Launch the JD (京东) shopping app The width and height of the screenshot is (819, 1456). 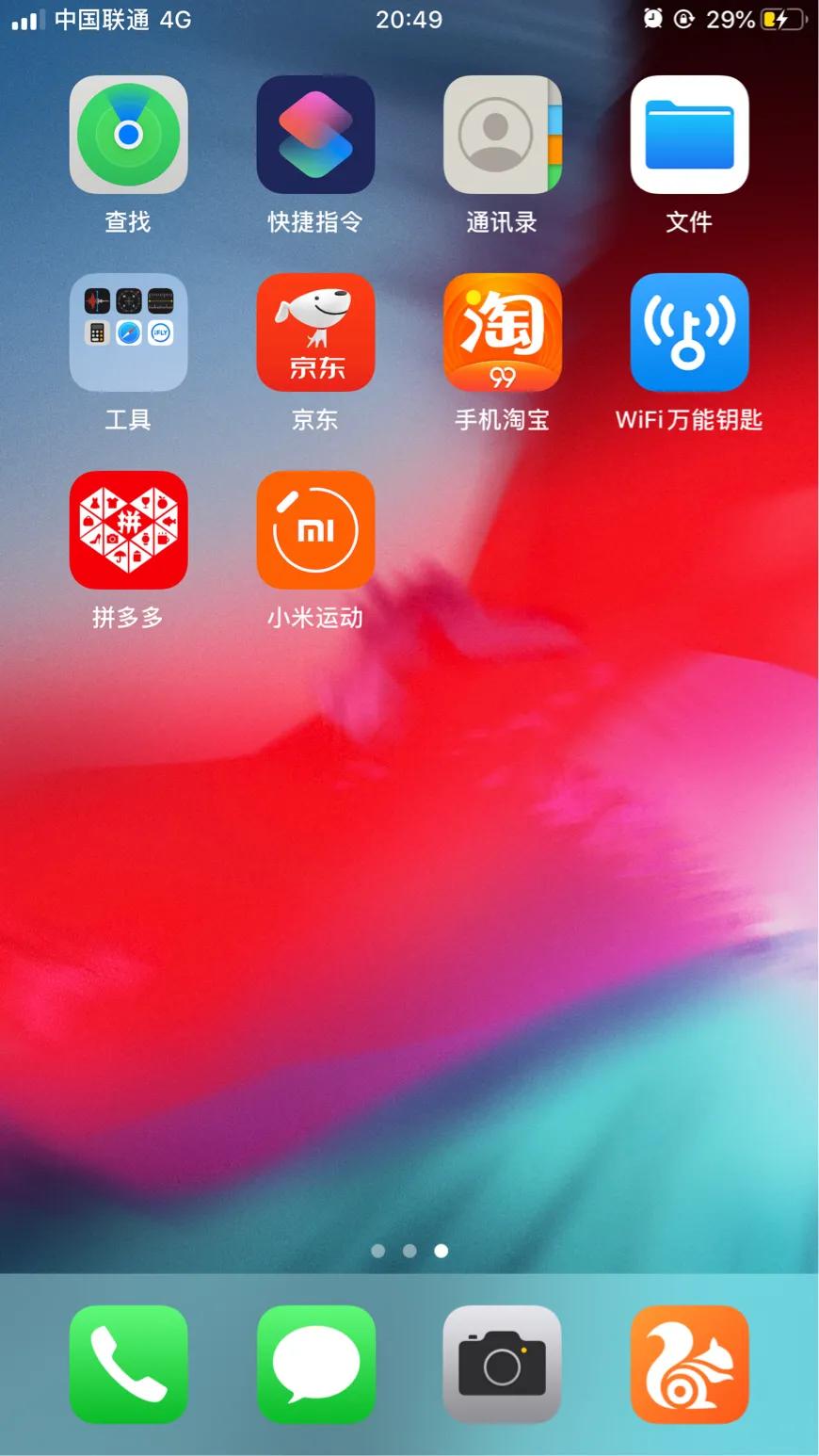(315, 332)
